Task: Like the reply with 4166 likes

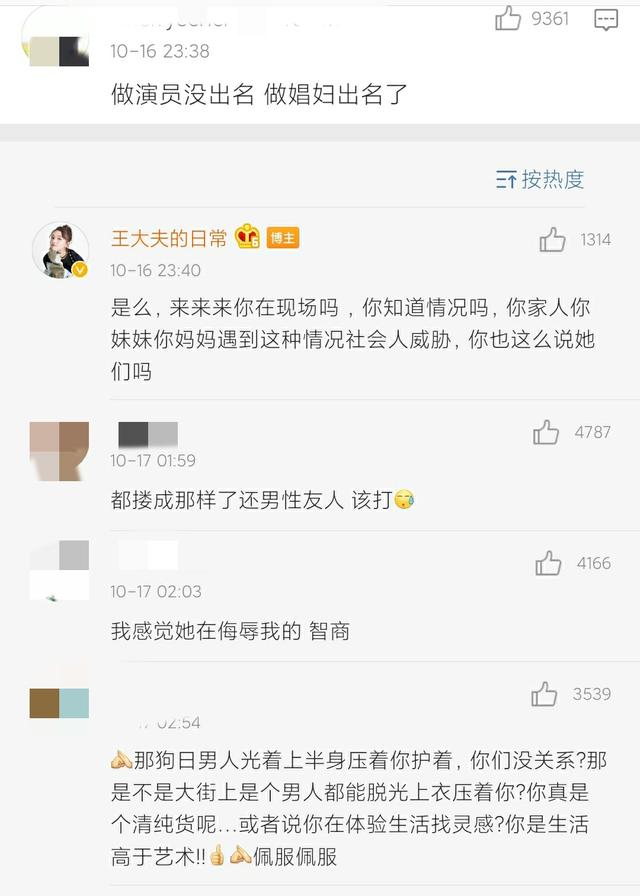Action: (x=548, y=563)
